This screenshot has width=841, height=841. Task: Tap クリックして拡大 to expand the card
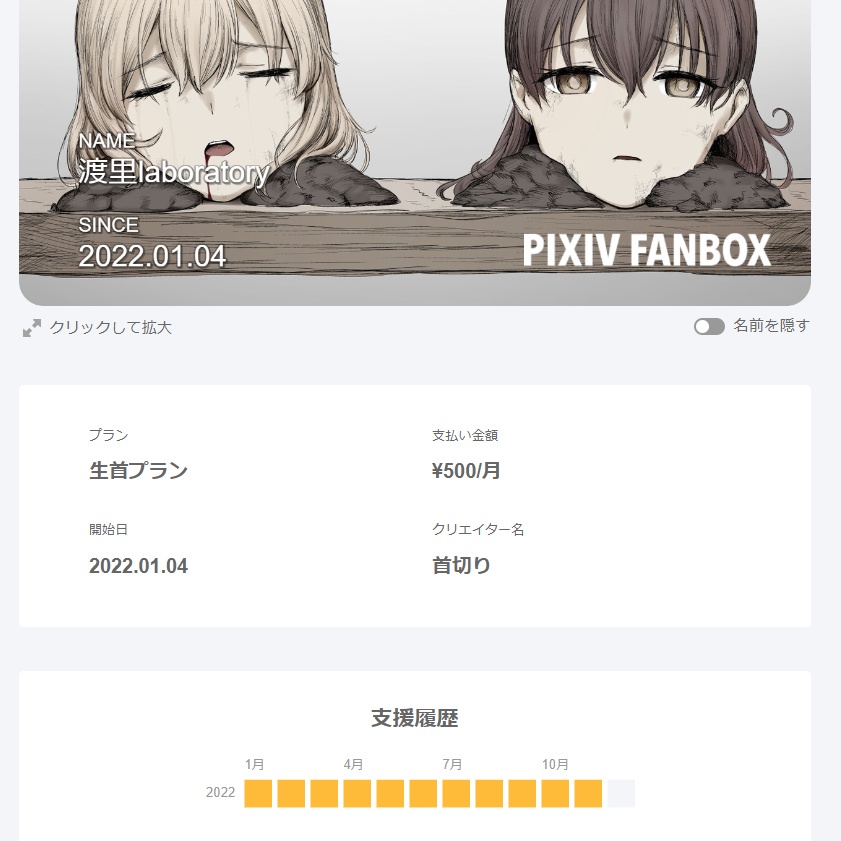pos(98,328)
